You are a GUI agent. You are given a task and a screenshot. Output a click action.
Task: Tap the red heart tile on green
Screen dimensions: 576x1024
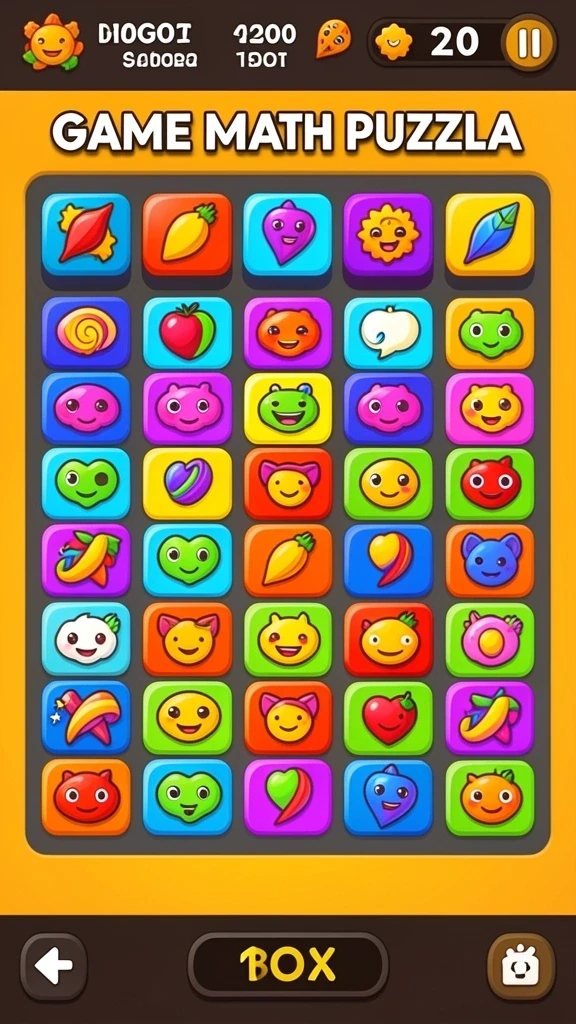[x=388, y=717]
